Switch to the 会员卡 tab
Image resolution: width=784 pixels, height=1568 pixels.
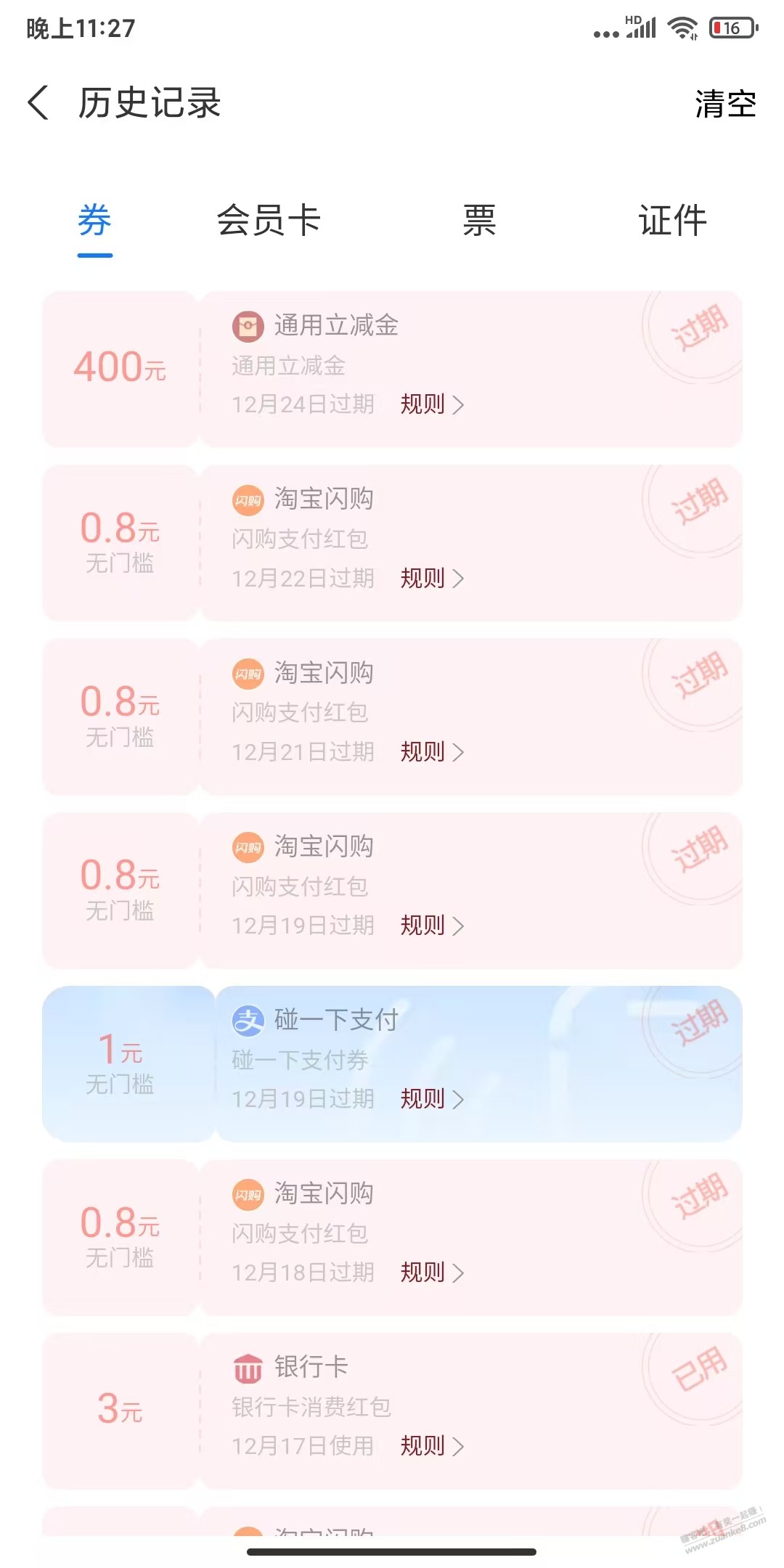pyautogui.click(x=270, y=221)
